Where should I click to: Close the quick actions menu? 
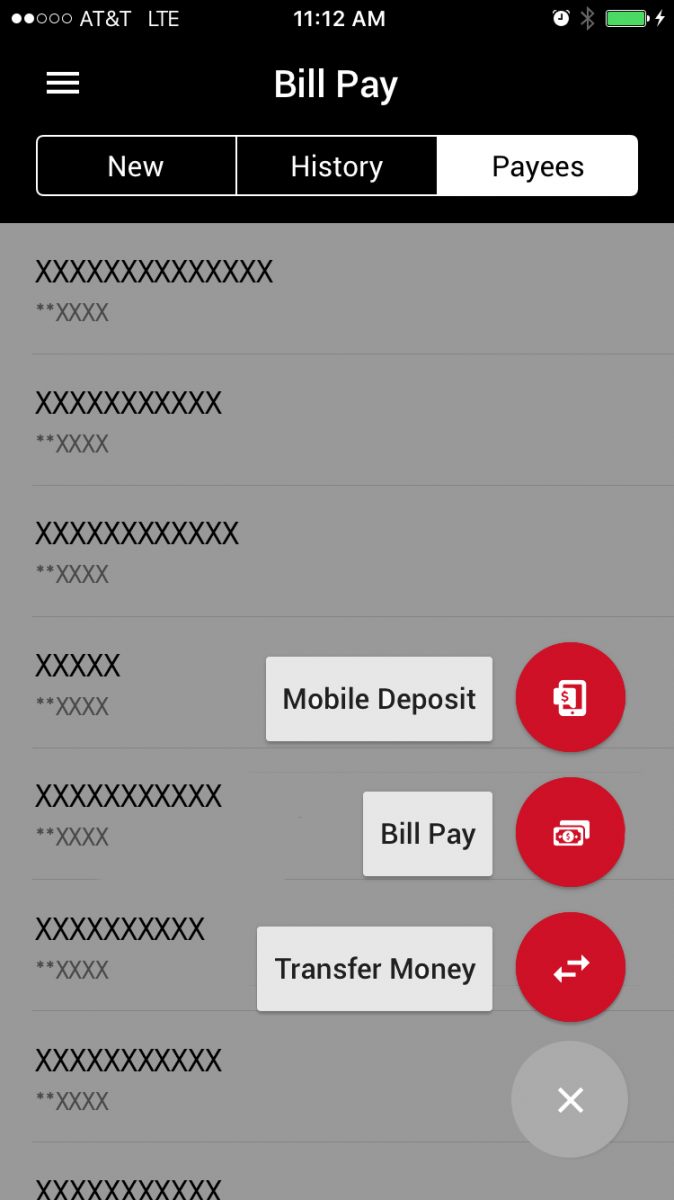point(570,1100)
